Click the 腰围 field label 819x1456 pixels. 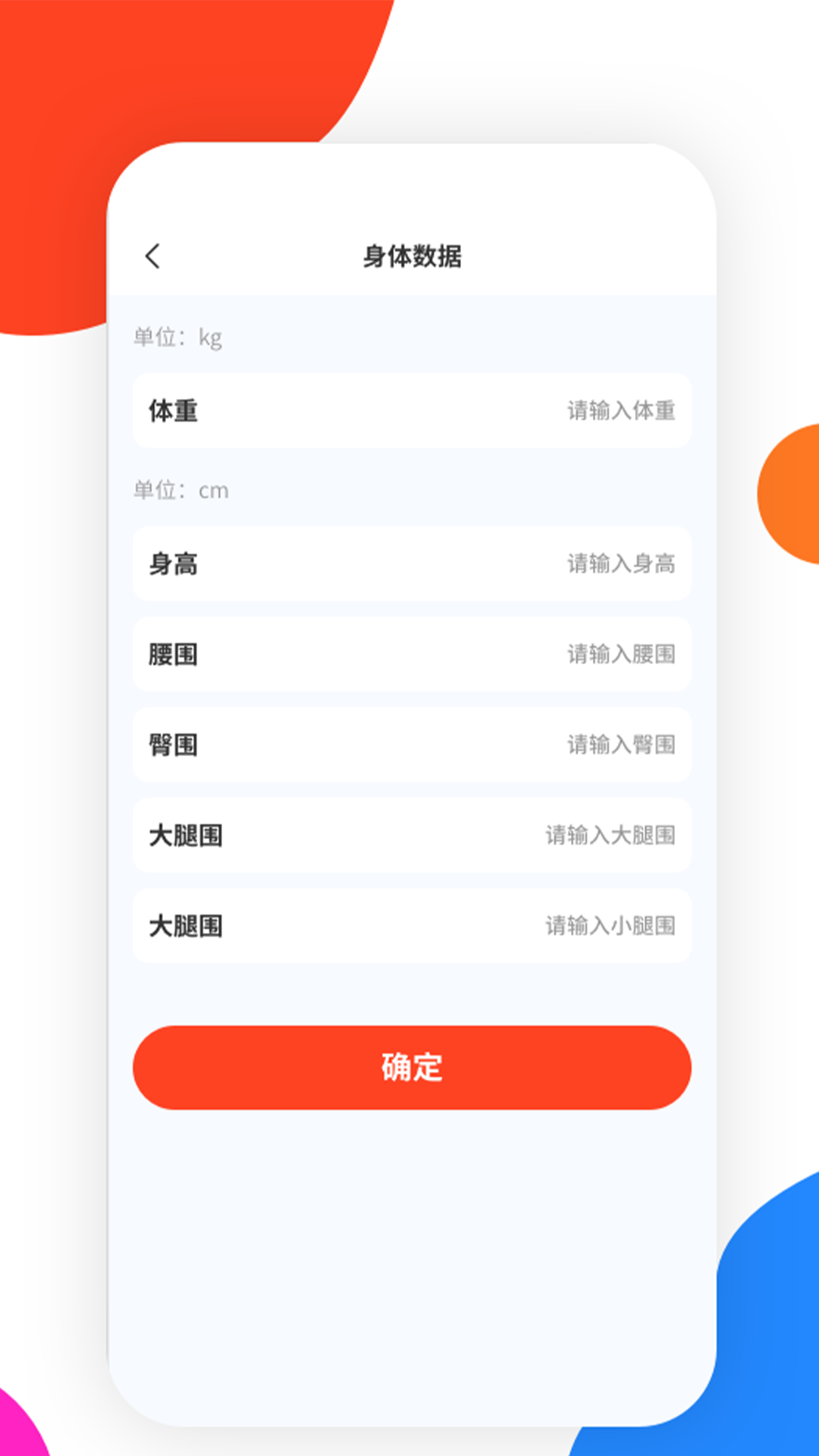pos(171,654)
